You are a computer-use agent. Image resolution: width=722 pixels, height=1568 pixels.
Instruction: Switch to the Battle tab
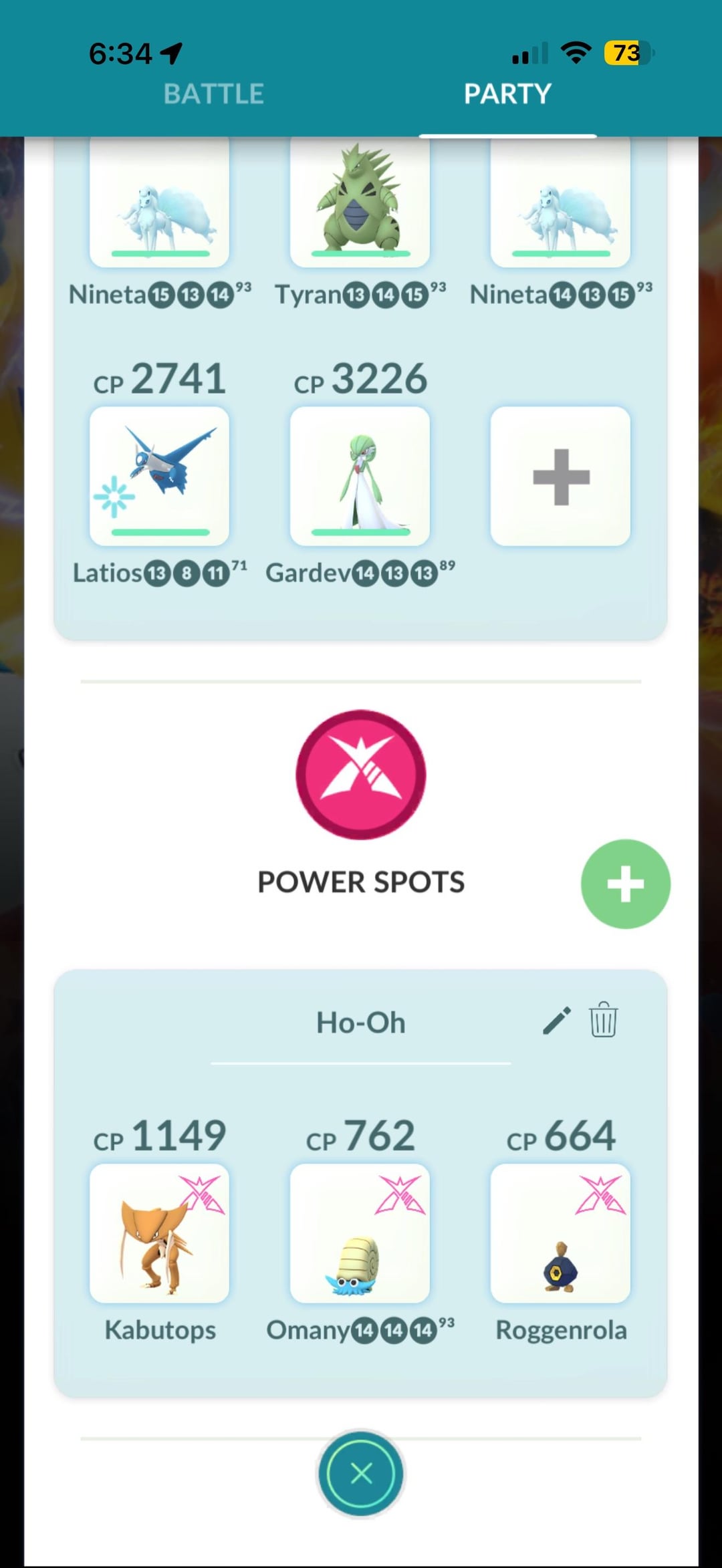pos(214,94)
